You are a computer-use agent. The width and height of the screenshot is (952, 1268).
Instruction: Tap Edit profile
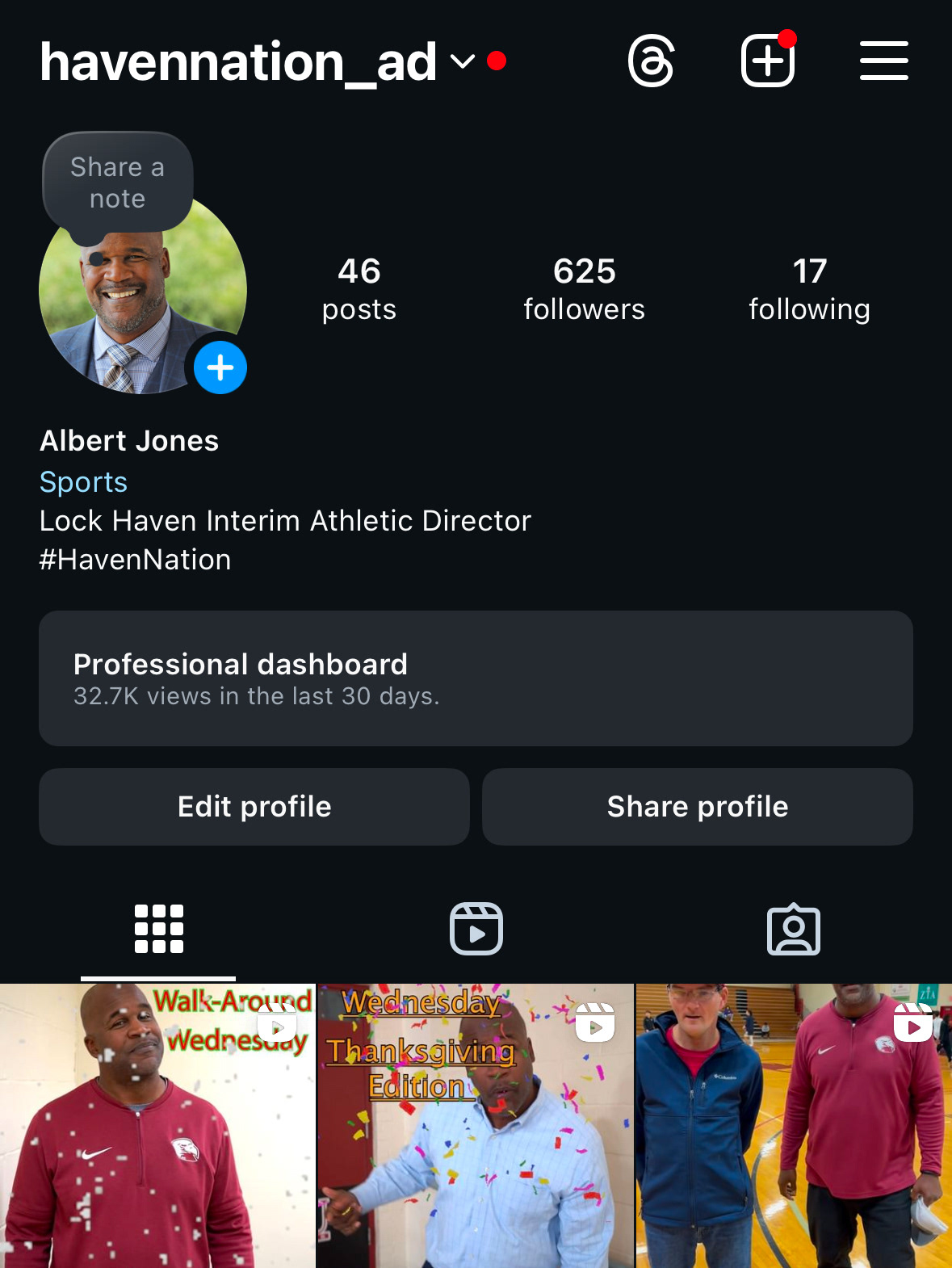pyautogui.click(x=254, y=807)
